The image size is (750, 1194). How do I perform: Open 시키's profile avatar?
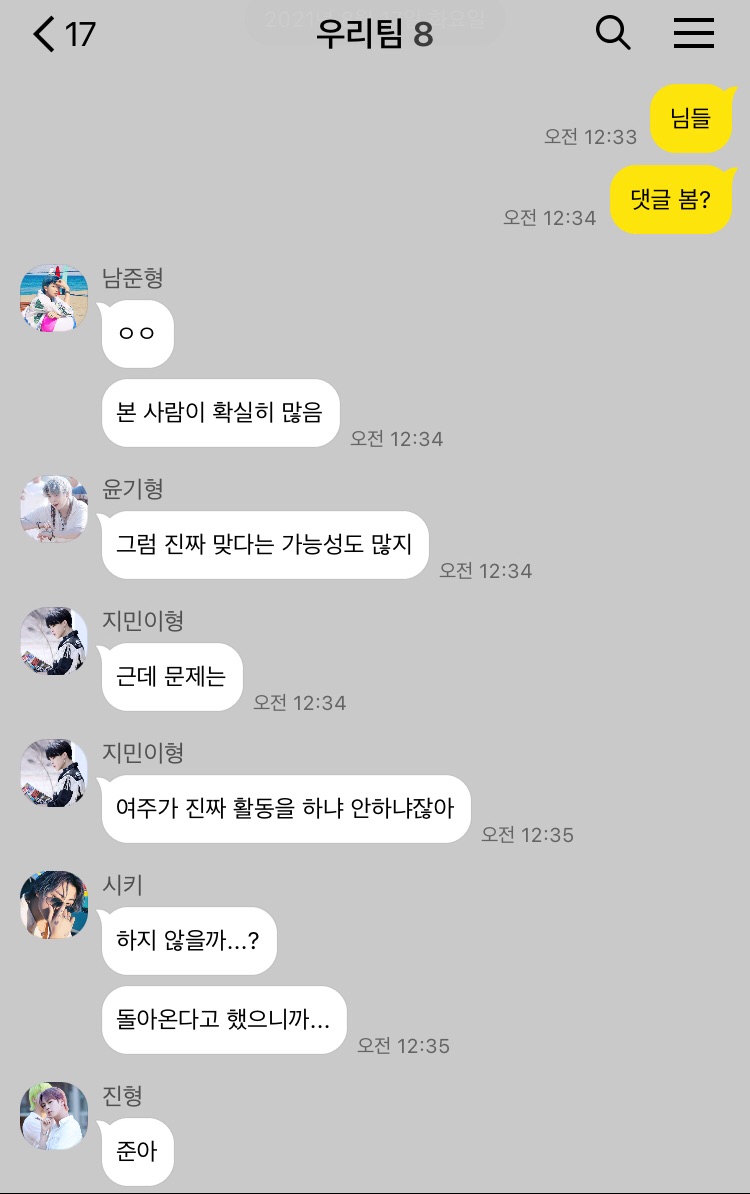[x=54, y=905]
